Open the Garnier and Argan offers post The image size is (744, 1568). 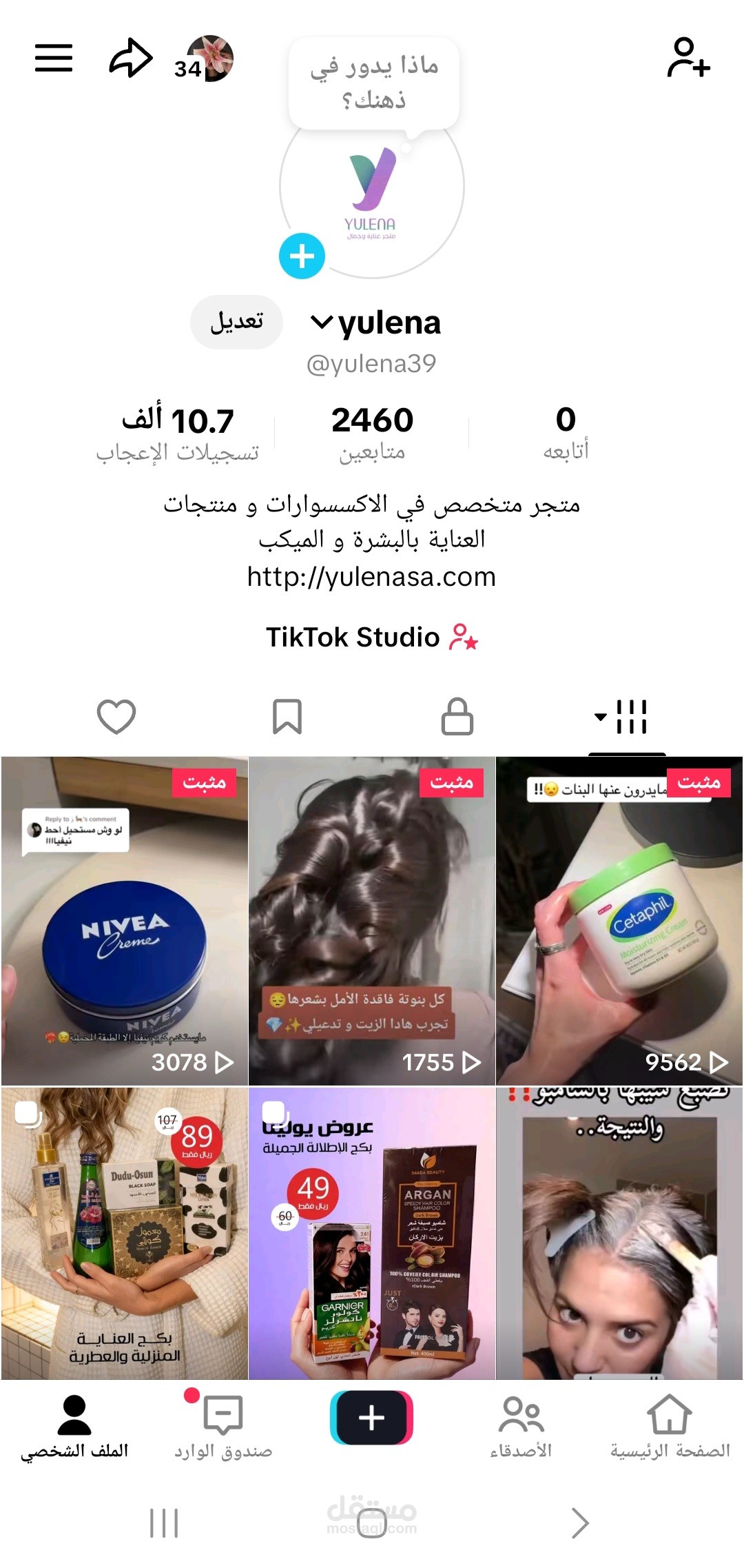pos(372,1234)
